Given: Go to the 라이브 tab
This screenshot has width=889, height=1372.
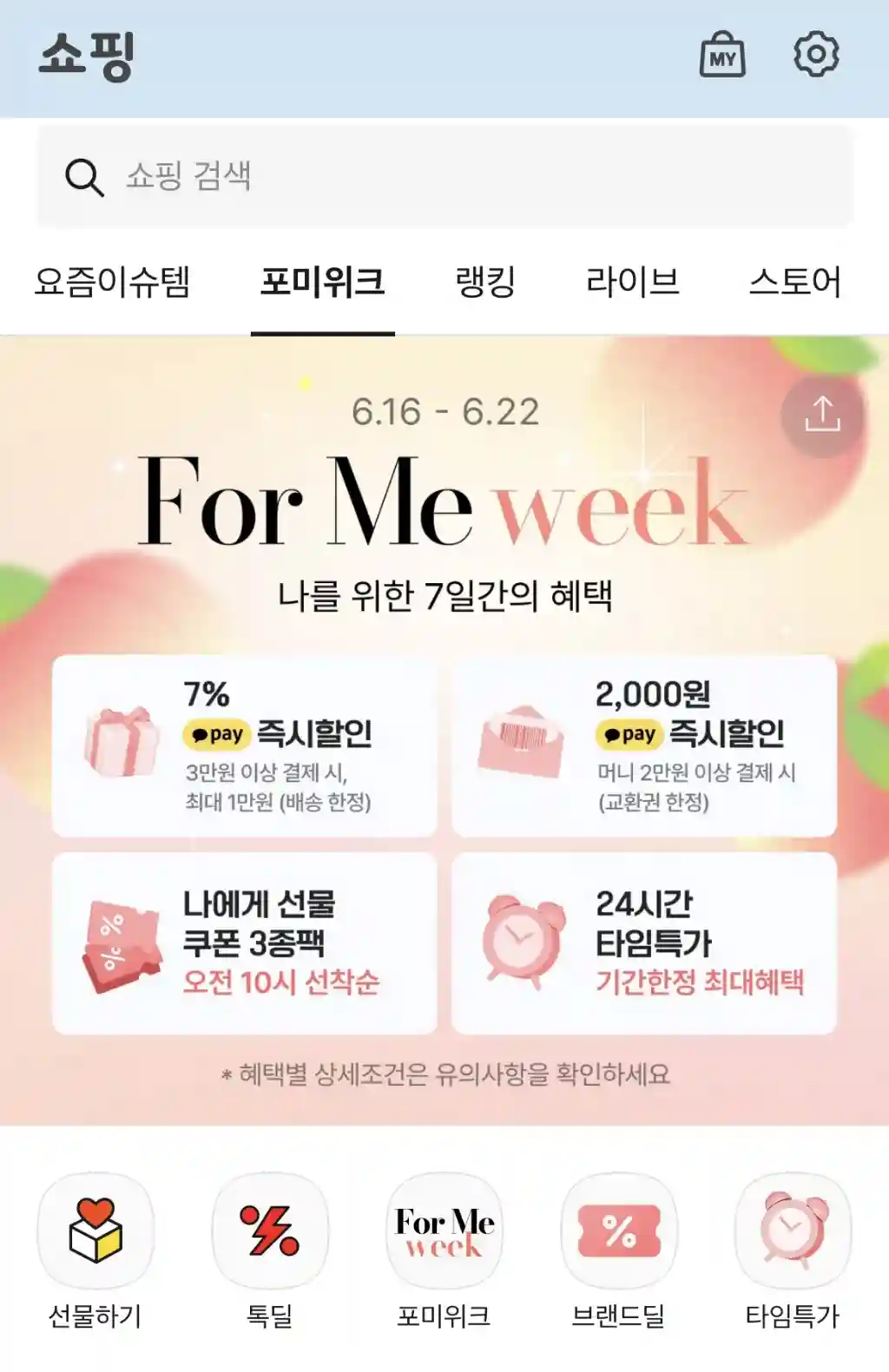Looking at the screenshot, I should pyautogui.click(x=632, y=282).
